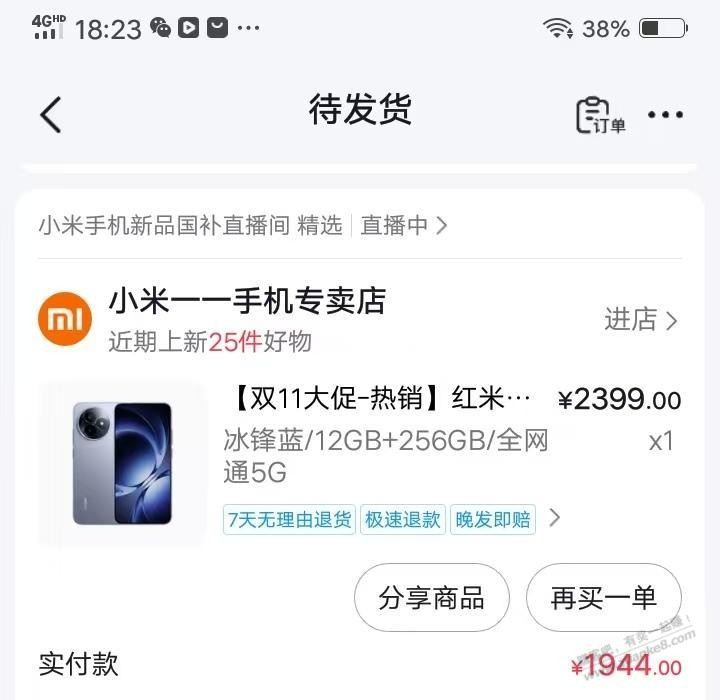720x700 pixels.
Task: Open the 订单 orders icon
Action: (599, 115)
